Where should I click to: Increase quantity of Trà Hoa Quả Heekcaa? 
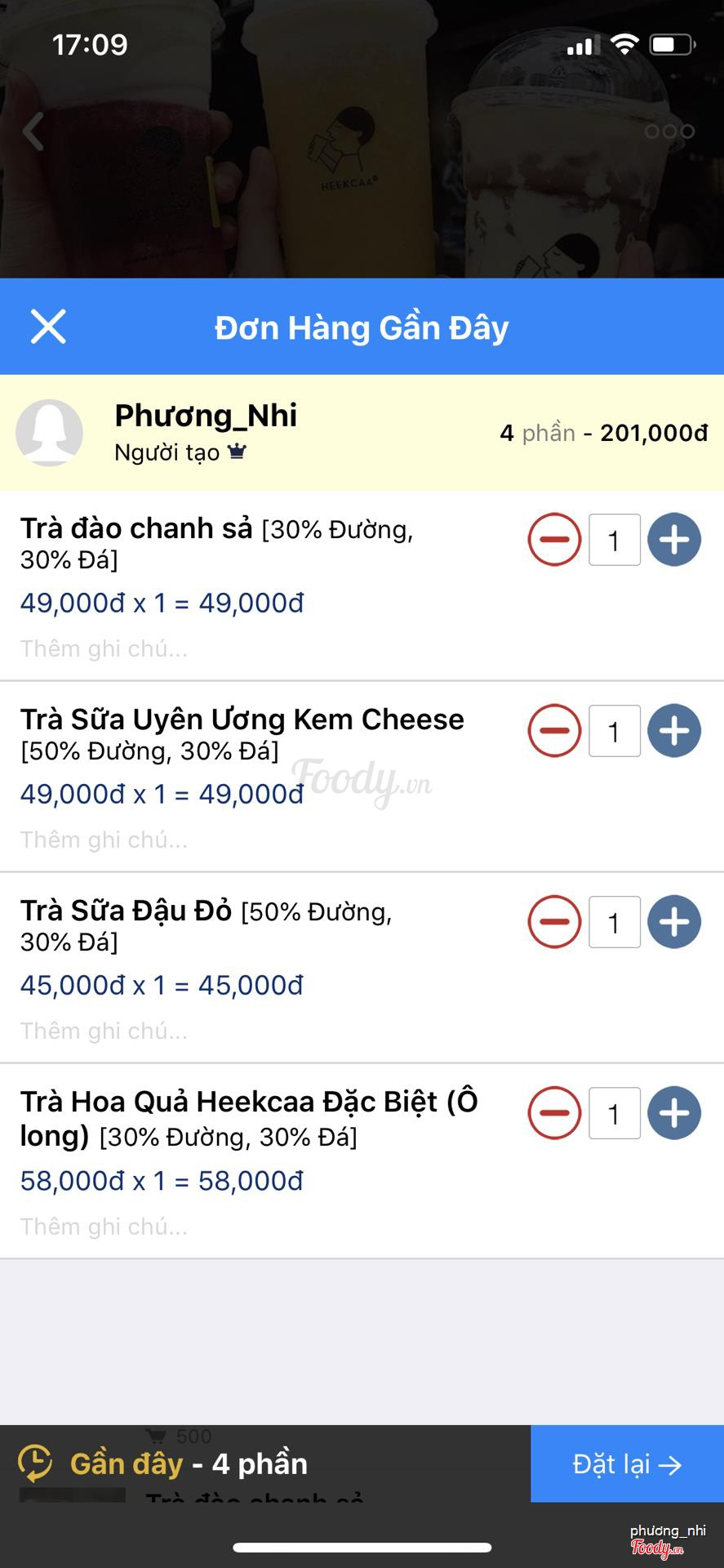tap(674, 1113)
